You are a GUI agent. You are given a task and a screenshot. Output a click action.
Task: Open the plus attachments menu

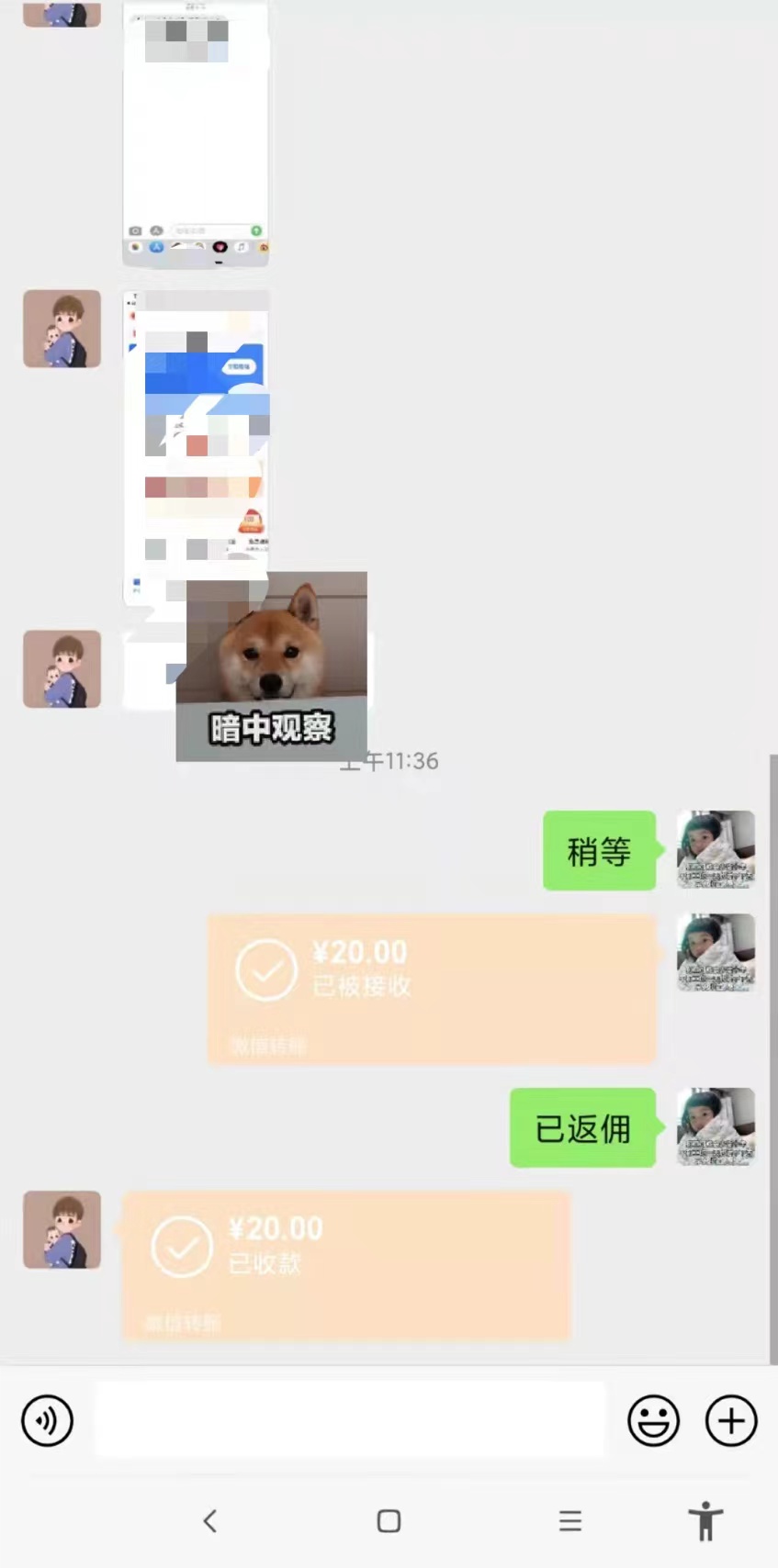click(731, 1420)
